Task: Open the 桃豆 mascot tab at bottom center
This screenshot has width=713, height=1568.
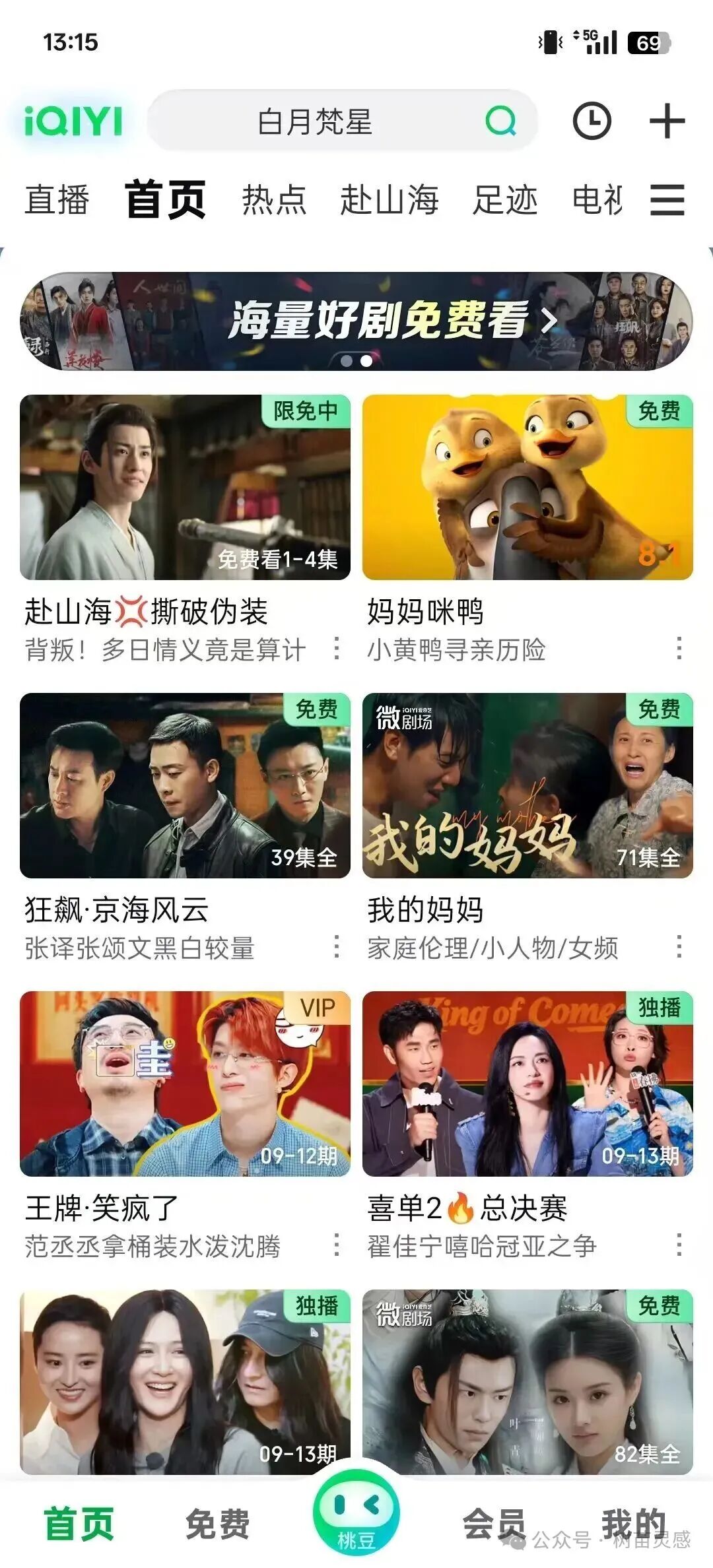Action: (356, 1511)
